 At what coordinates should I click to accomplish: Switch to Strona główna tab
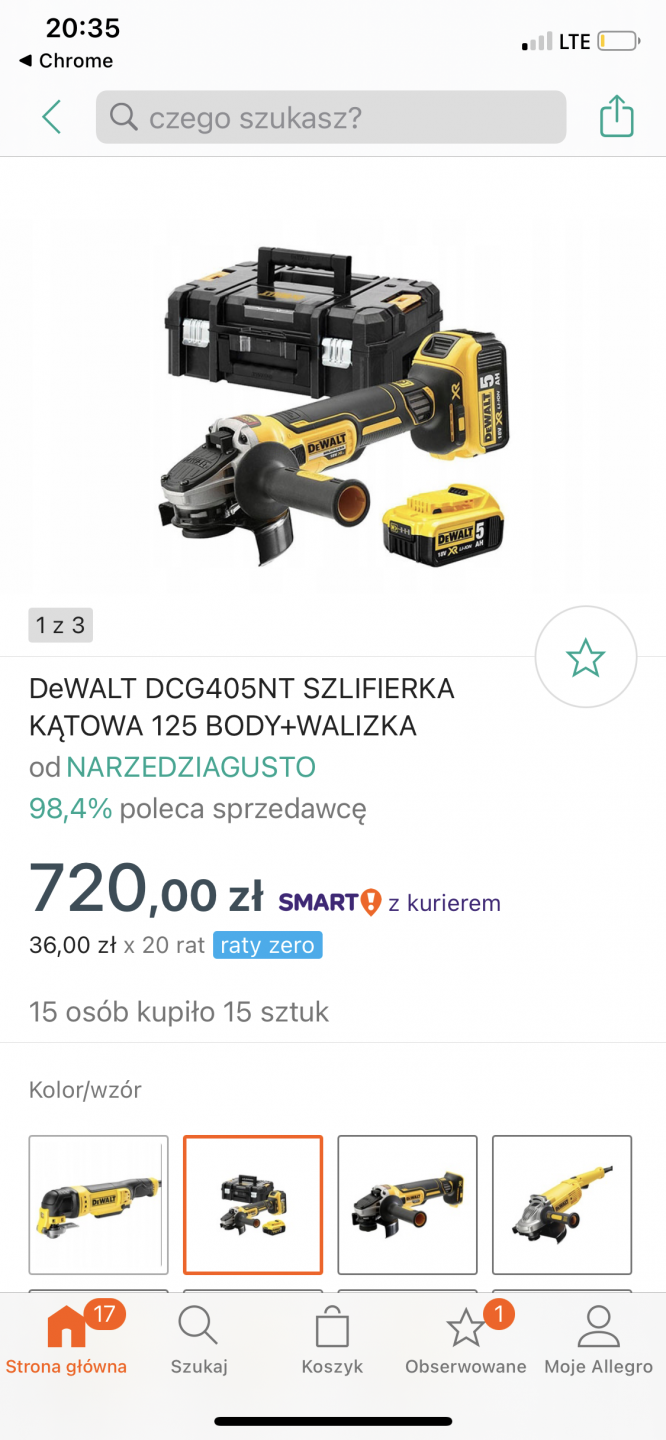(x=67, y=1340)
